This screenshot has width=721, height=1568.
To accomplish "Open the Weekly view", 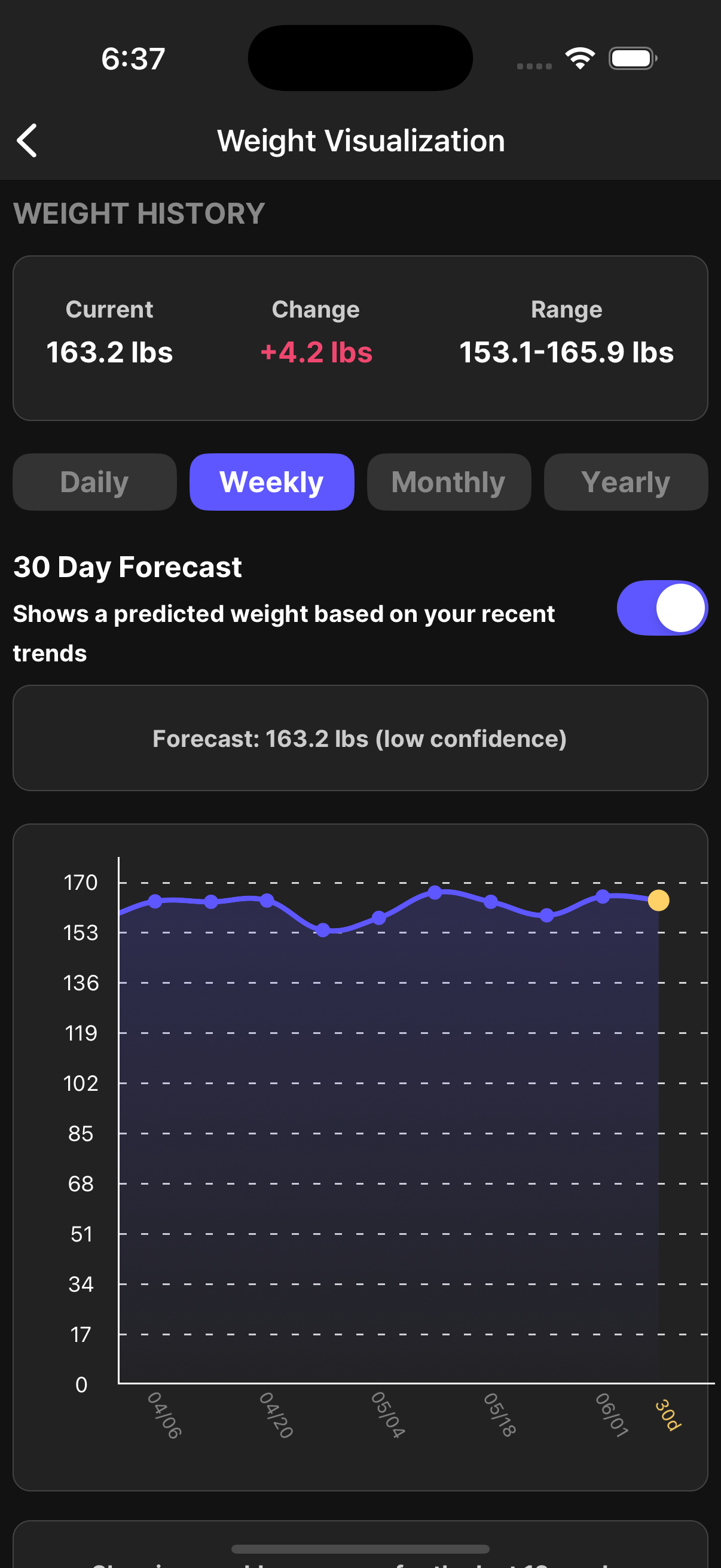I will coord(271,481).
